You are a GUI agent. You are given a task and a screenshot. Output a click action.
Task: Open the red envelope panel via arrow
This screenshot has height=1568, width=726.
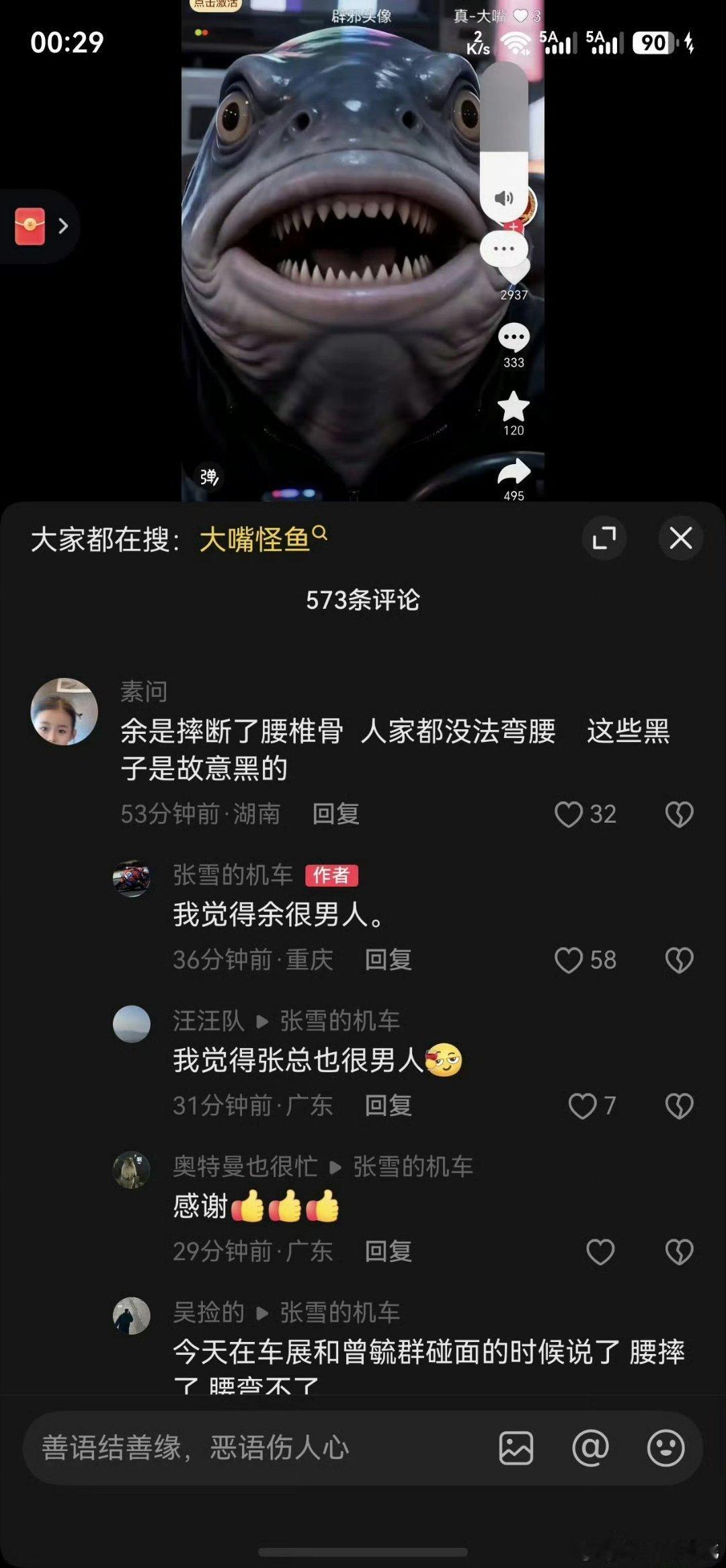click(63, 227)
